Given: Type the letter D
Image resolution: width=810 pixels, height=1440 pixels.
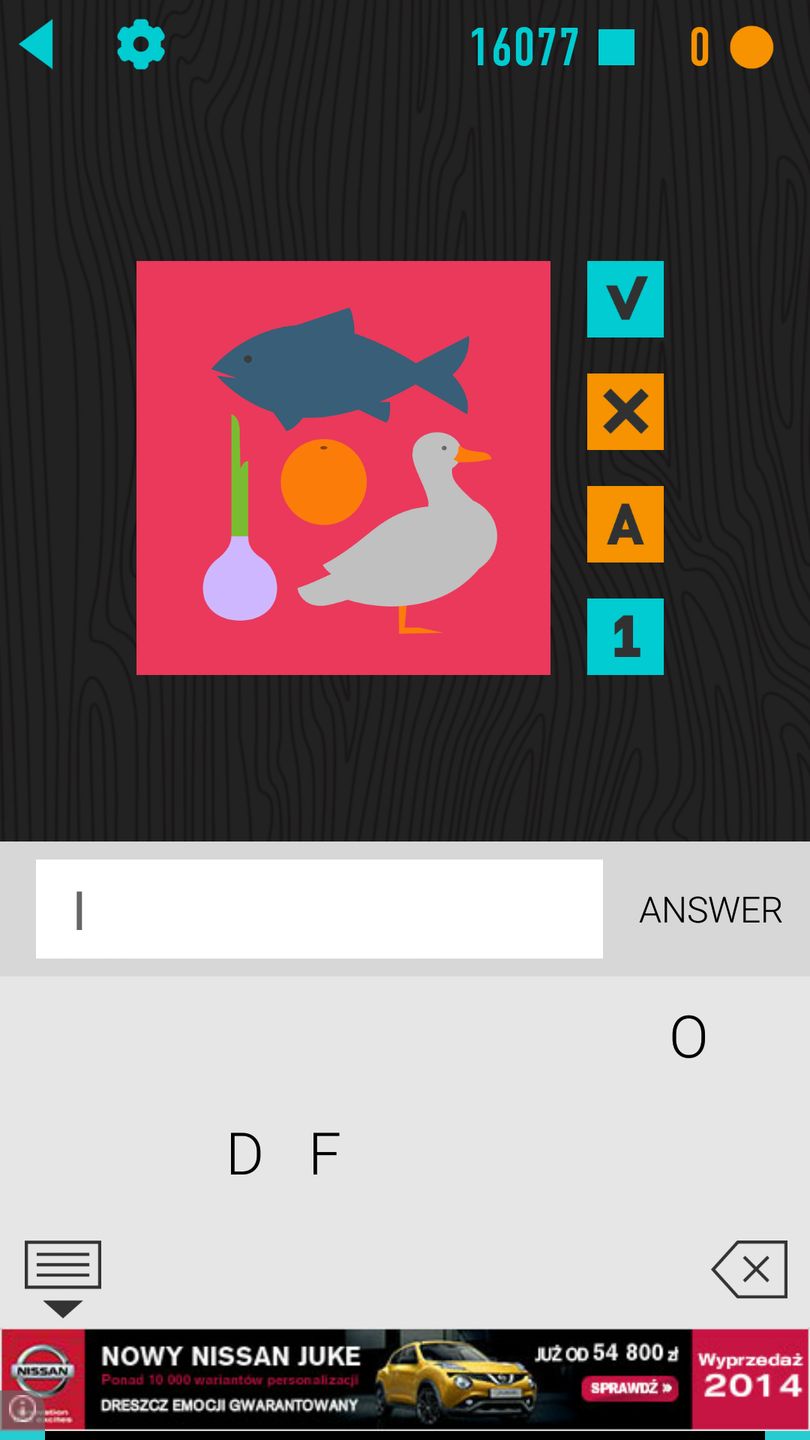Looking at the screenshot, I should click(x=245, y=1155).
